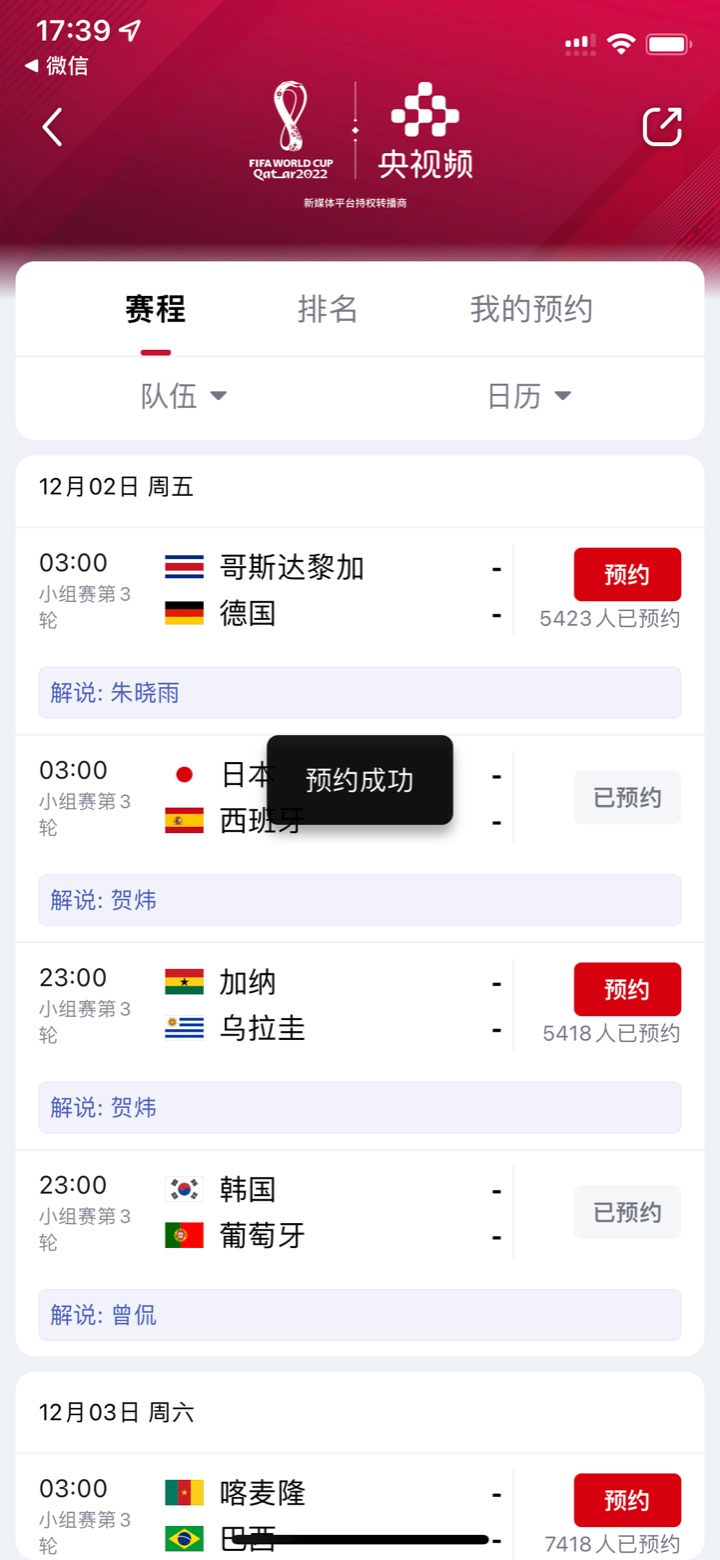Share this World Cup schedule page
Screen dimensions: 720x1560
coord(661,127)
